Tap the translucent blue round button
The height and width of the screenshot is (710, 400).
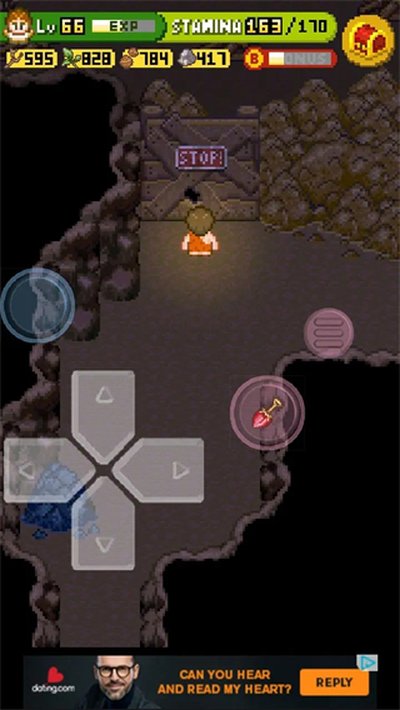click(38, 305)
